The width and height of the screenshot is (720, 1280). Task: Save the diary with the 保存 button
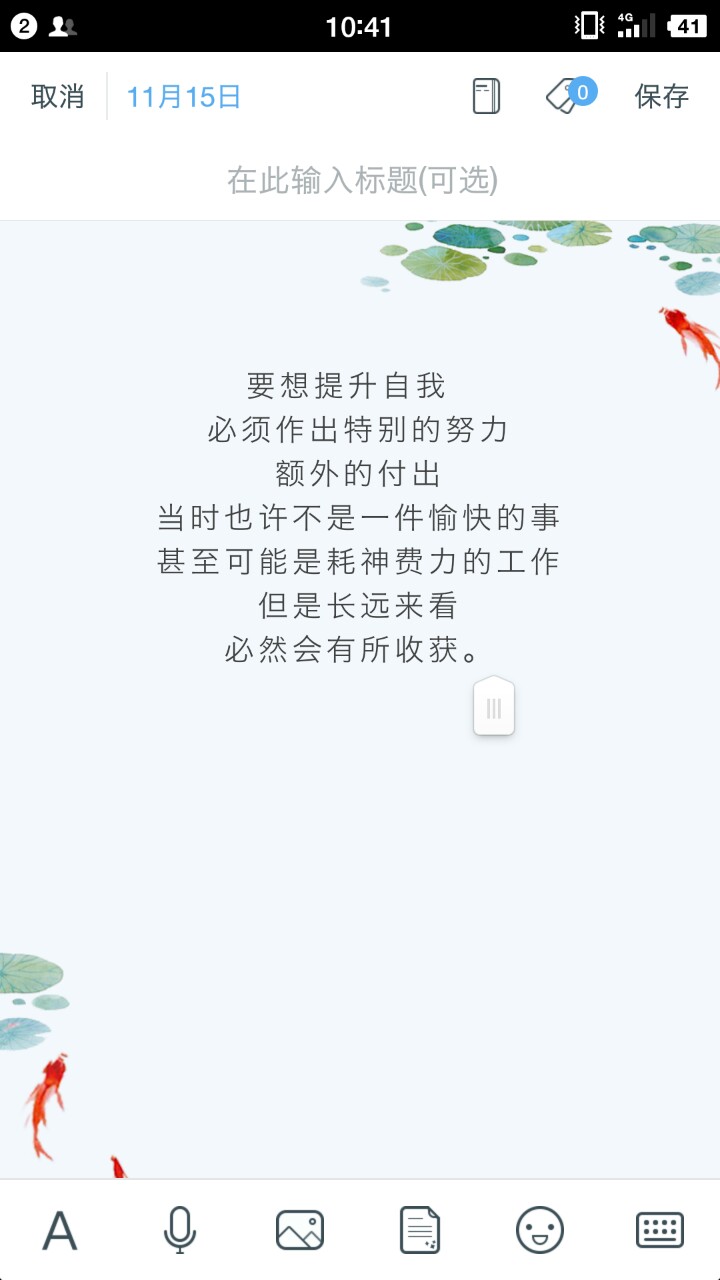[662, 97]
